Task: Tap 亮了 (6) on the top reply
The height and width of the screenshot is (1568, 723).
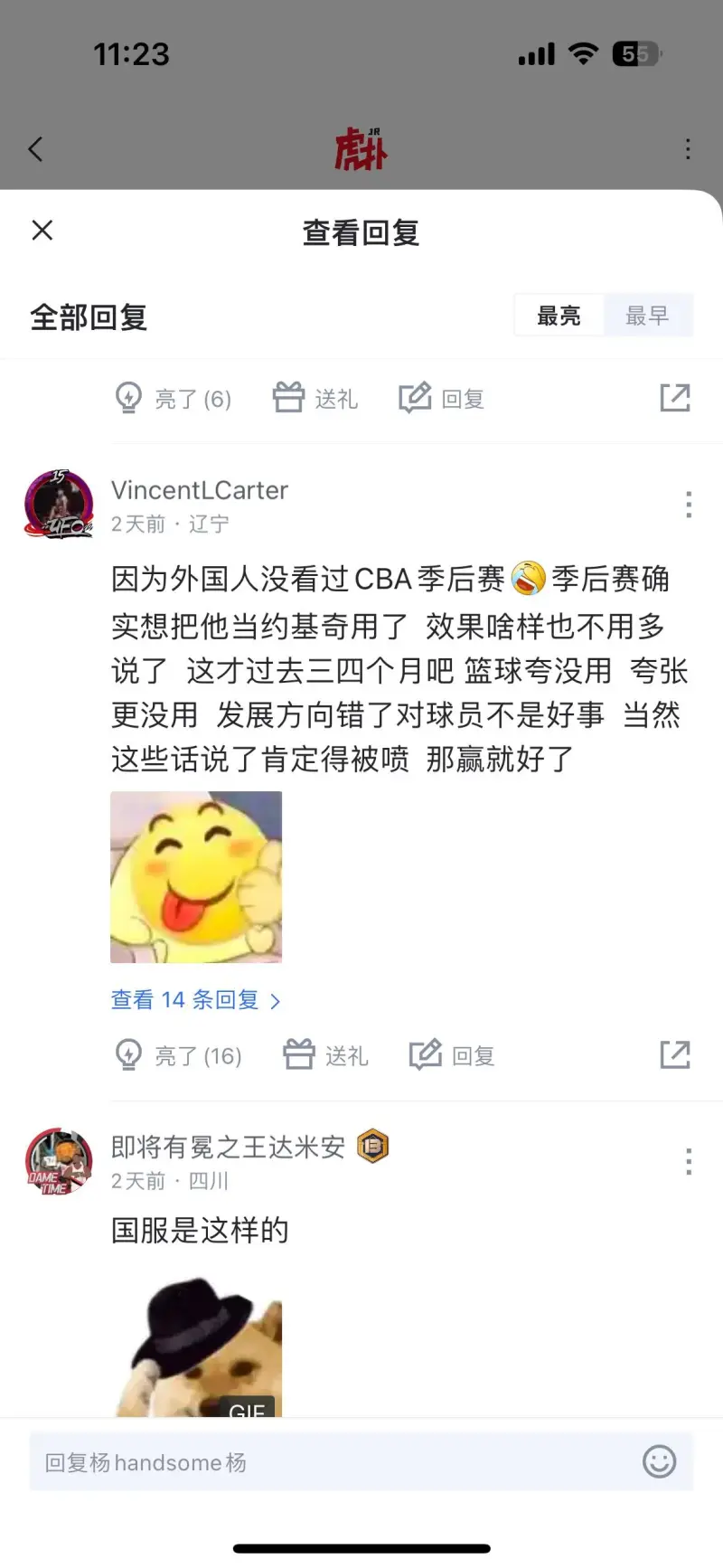Action: coord(174,398)
